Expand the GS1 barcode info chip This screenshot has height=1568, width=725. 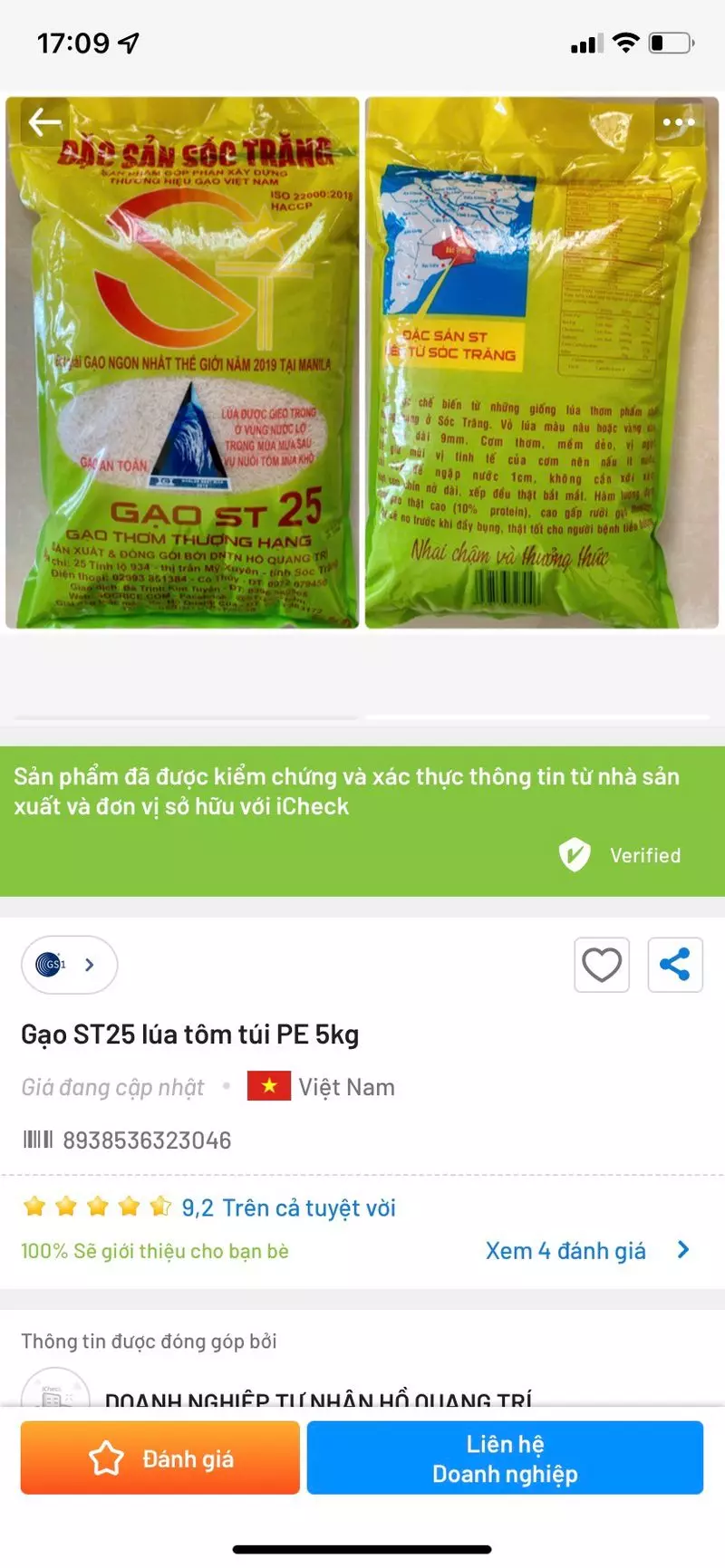click(69, 965)
